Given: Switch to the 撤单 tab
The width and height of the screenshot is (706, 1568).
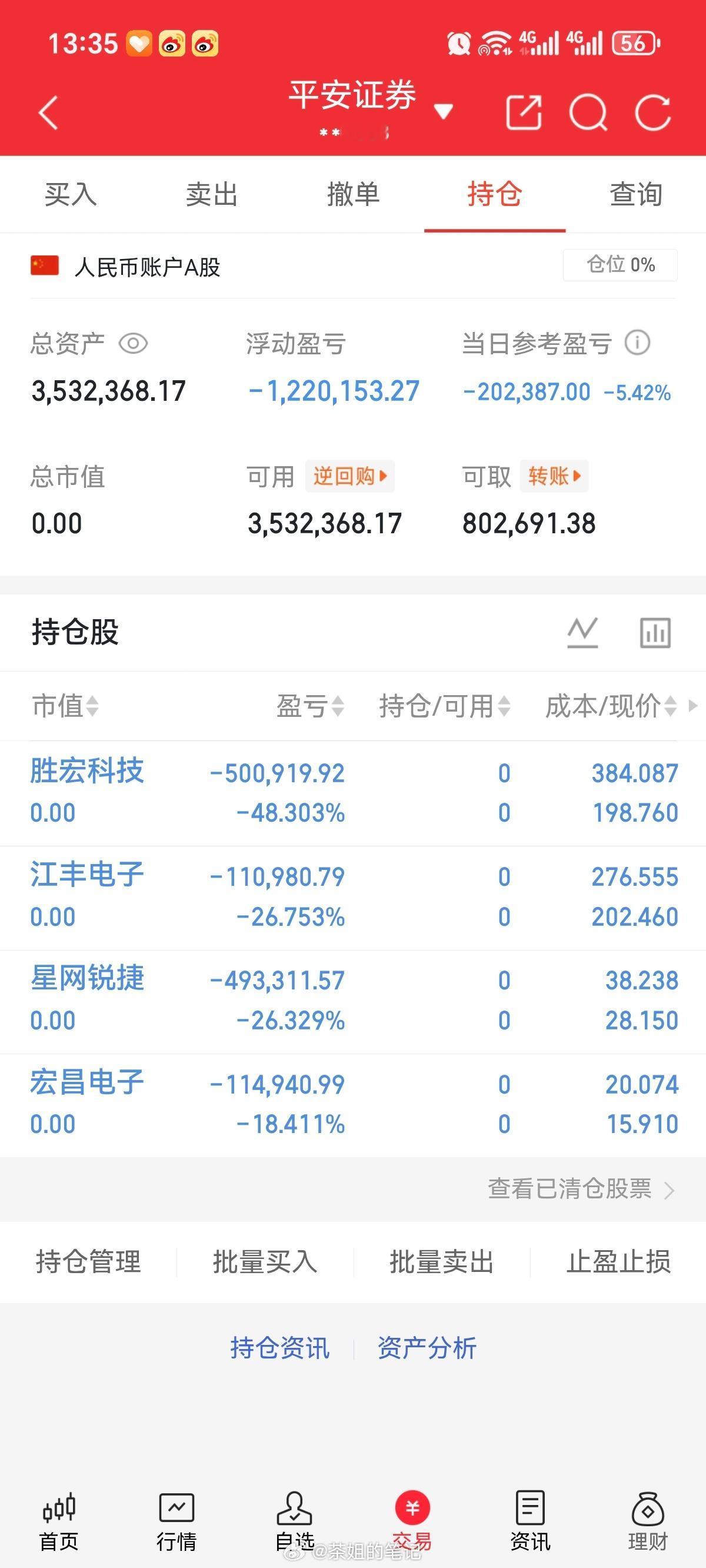Looking at the screenshot, I should pos(353,195).
